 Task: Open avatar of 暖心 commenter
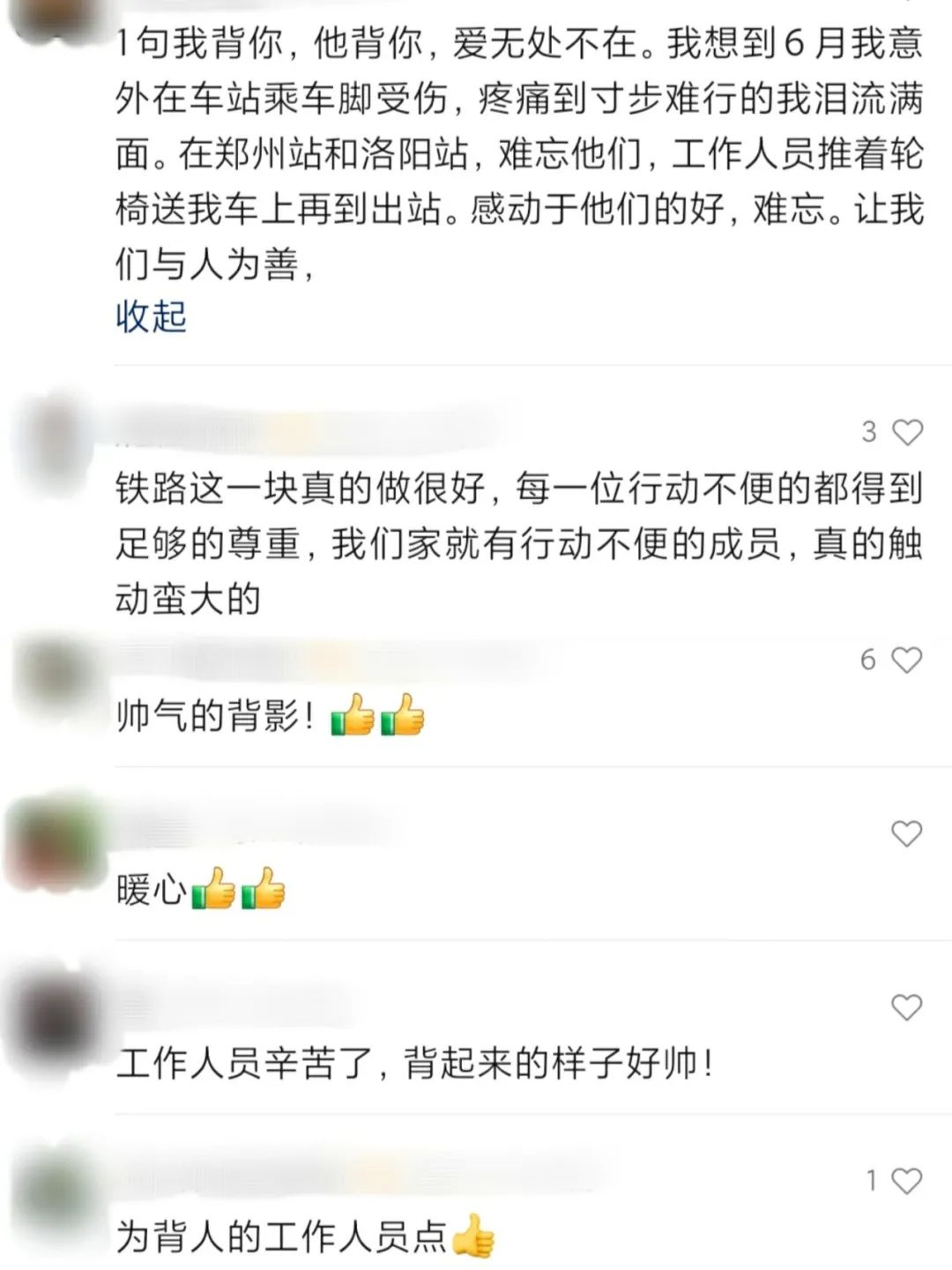[x=55, y=847]
